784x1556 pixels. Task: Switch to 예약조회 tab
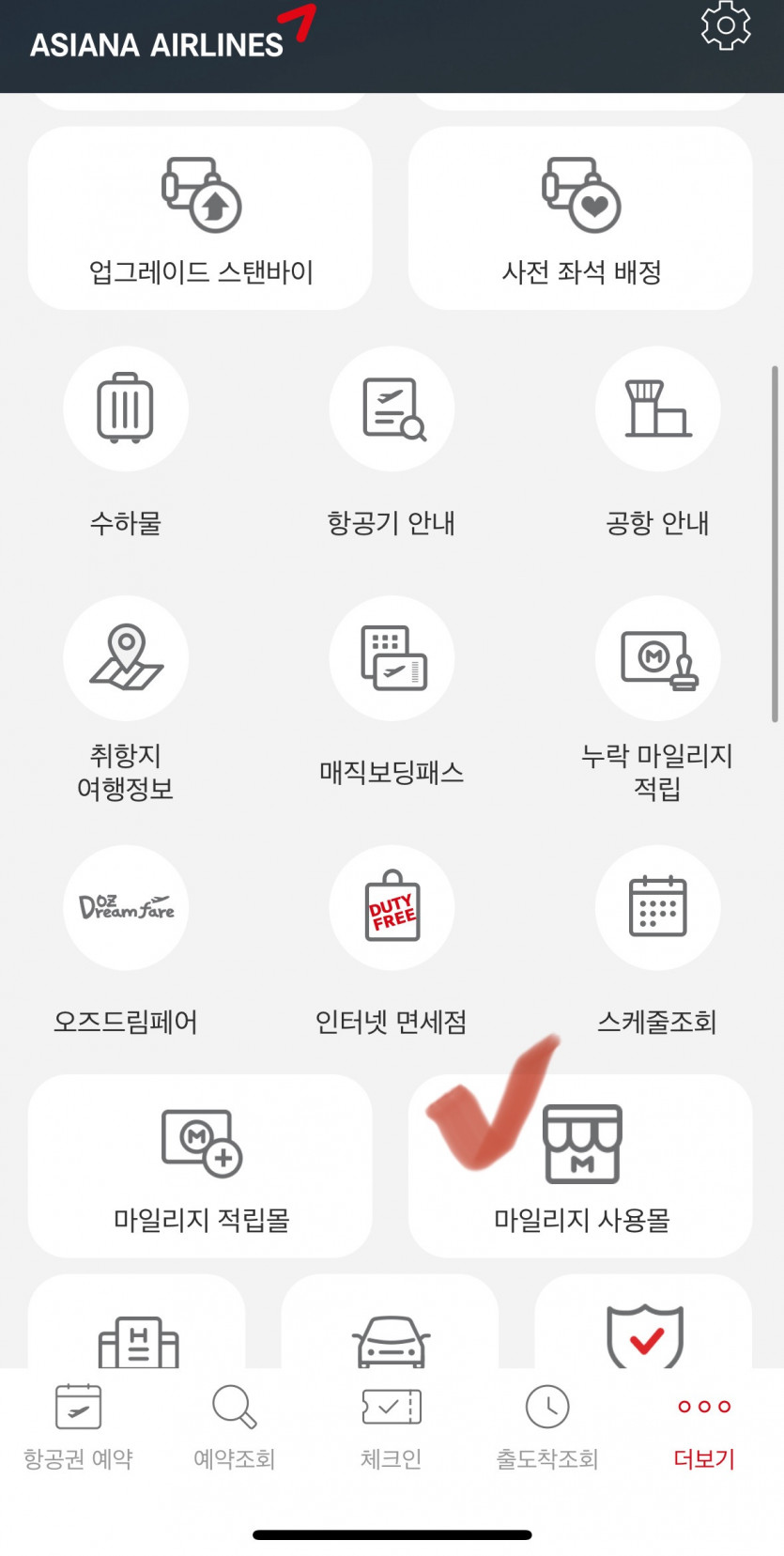(235, 1426)
